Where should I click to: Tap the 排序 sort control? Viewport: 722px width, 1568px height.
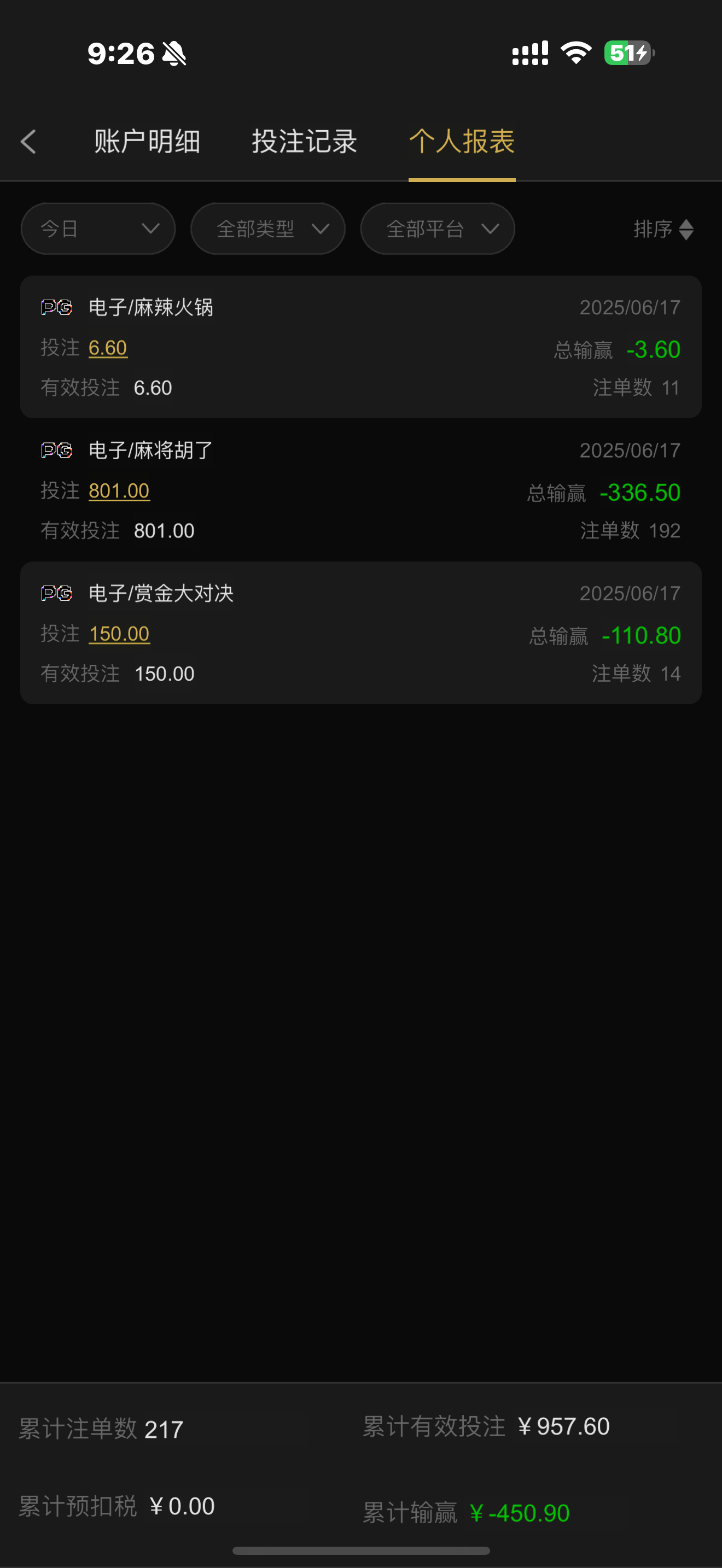pyautogui.click(x=663, y=230)
